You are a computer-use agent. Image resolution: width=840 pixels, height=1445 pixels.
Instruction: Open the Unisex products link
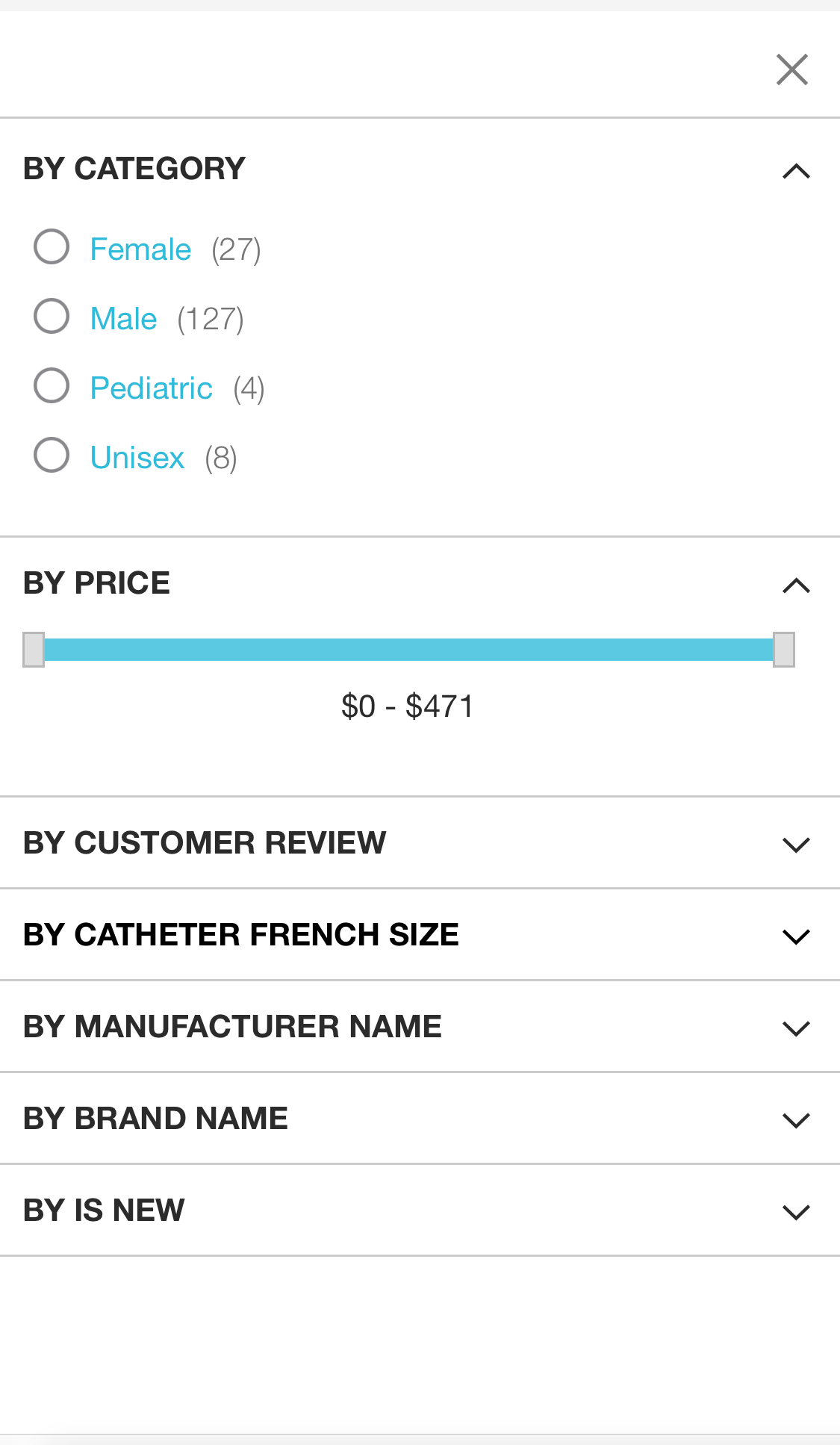[137, 457]
